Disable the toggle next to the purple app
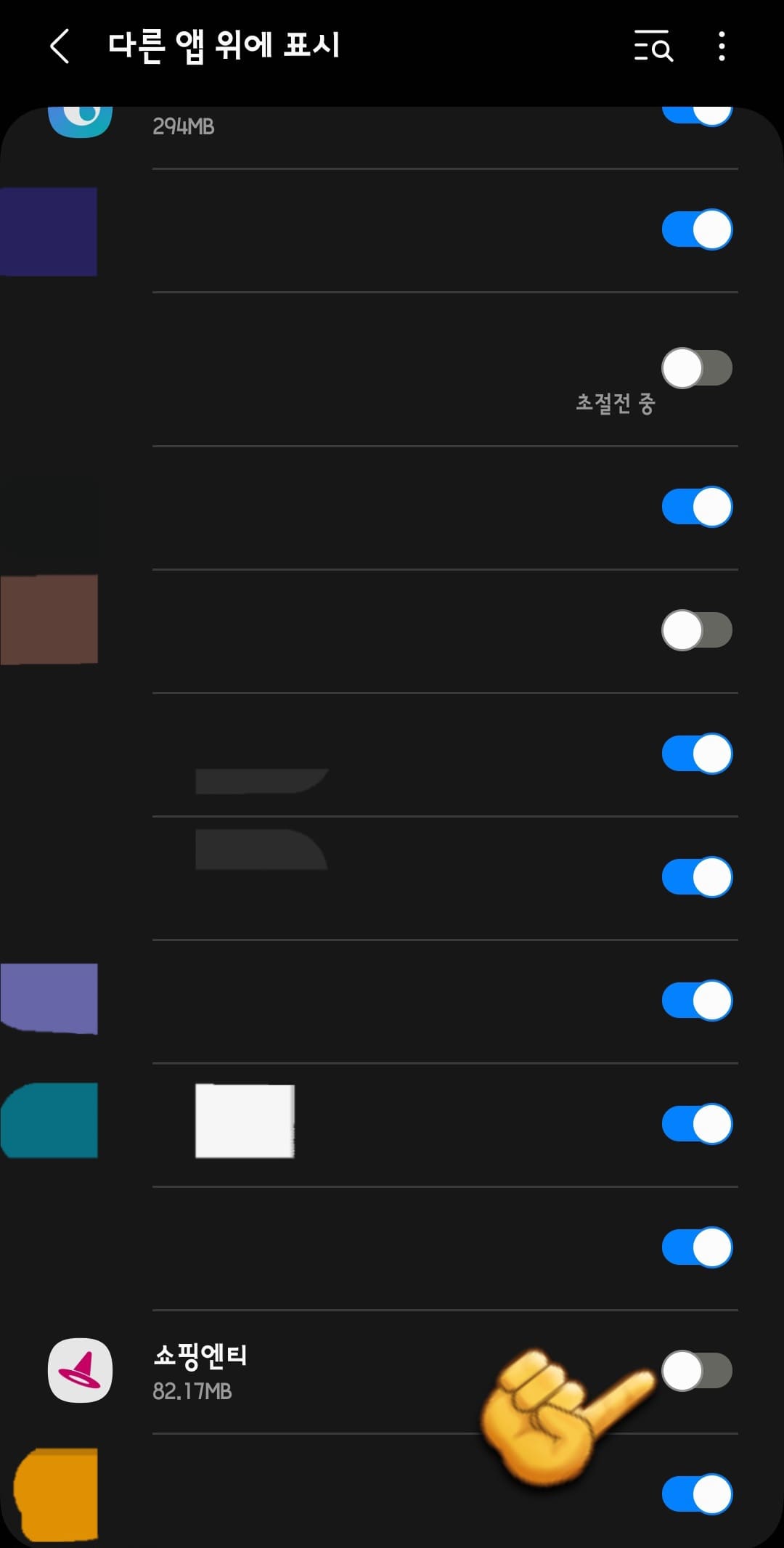 [695, 999]
